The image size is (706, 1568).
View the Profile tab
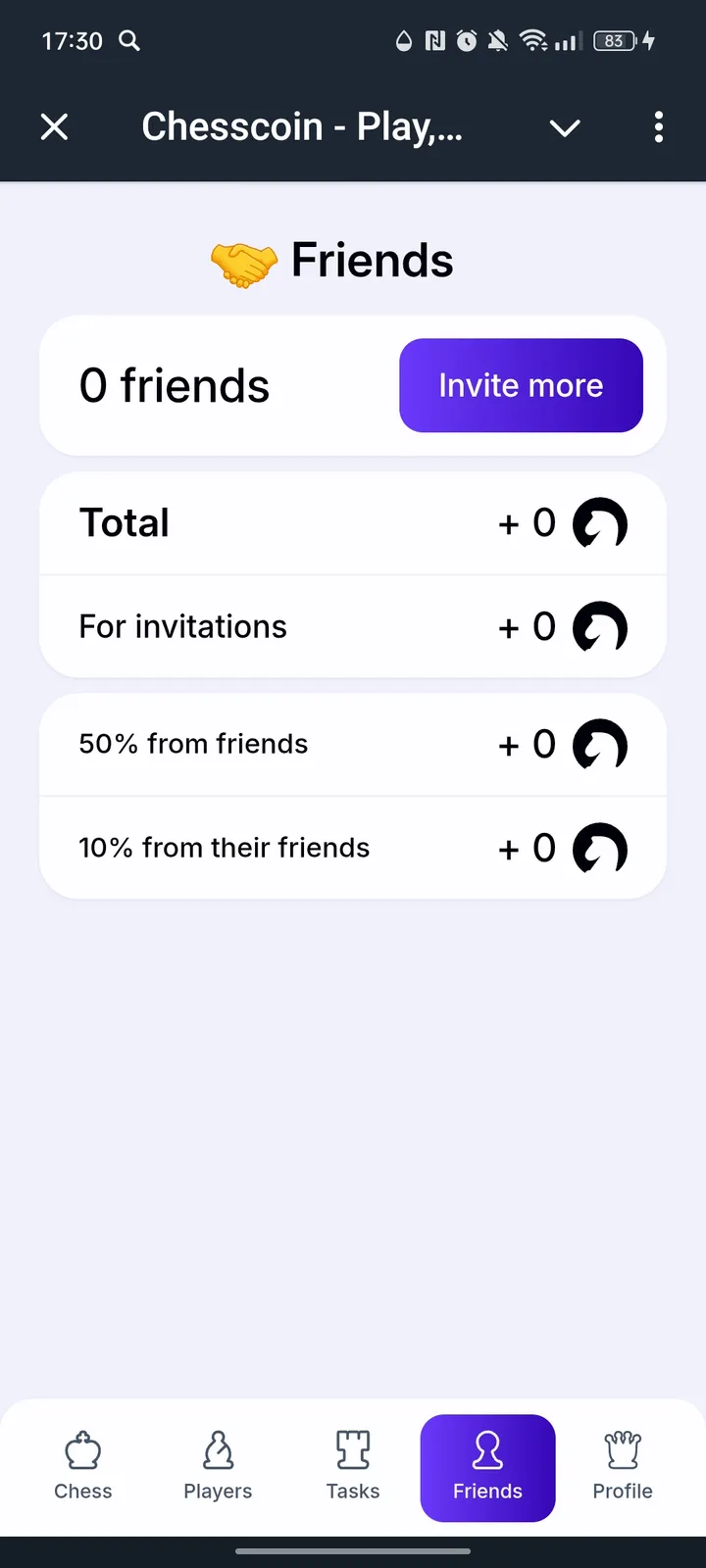tap(622, 1467)
